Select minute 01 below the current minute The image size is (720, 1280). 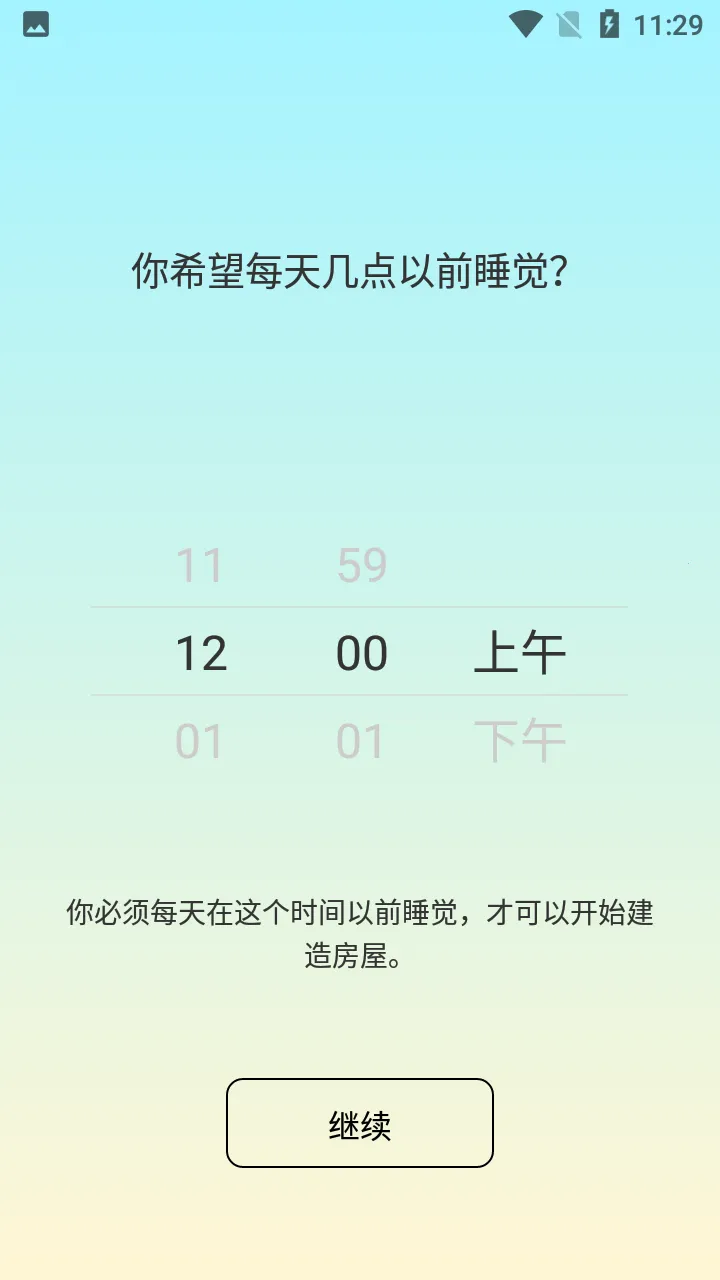(361, 740)
